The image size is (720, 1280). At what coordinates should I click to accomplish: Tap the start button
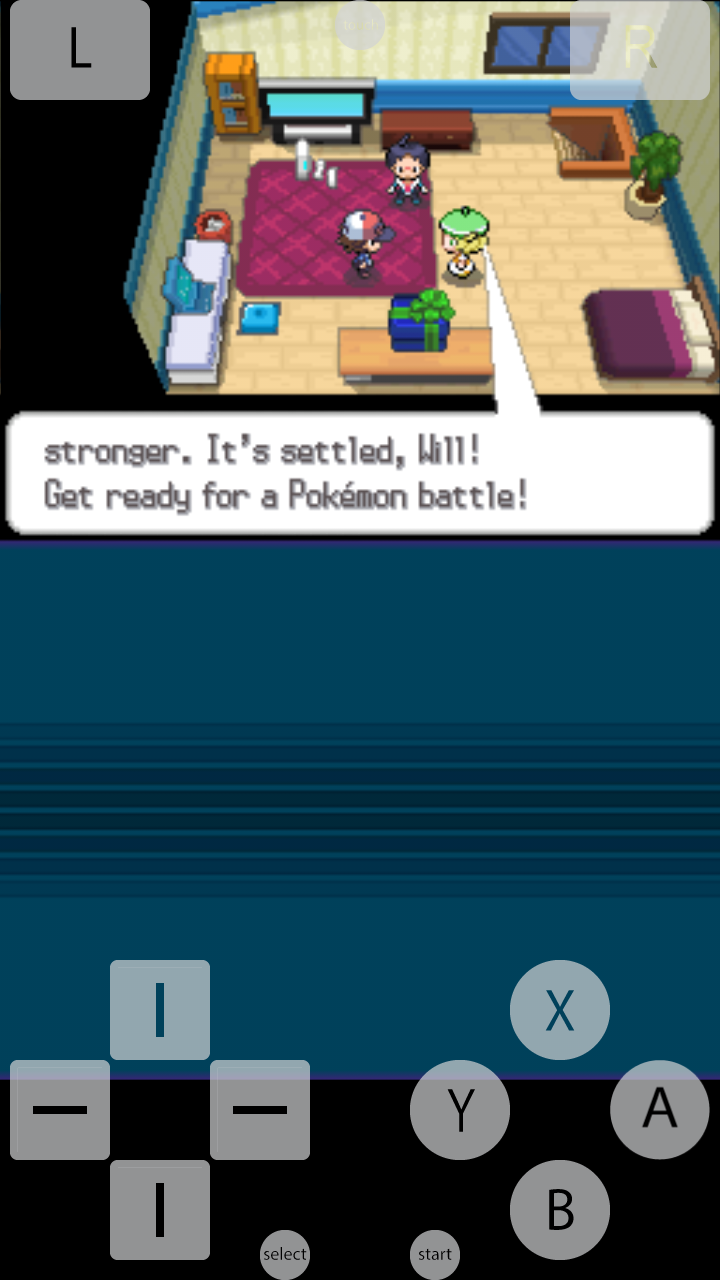click(435, 1254)
